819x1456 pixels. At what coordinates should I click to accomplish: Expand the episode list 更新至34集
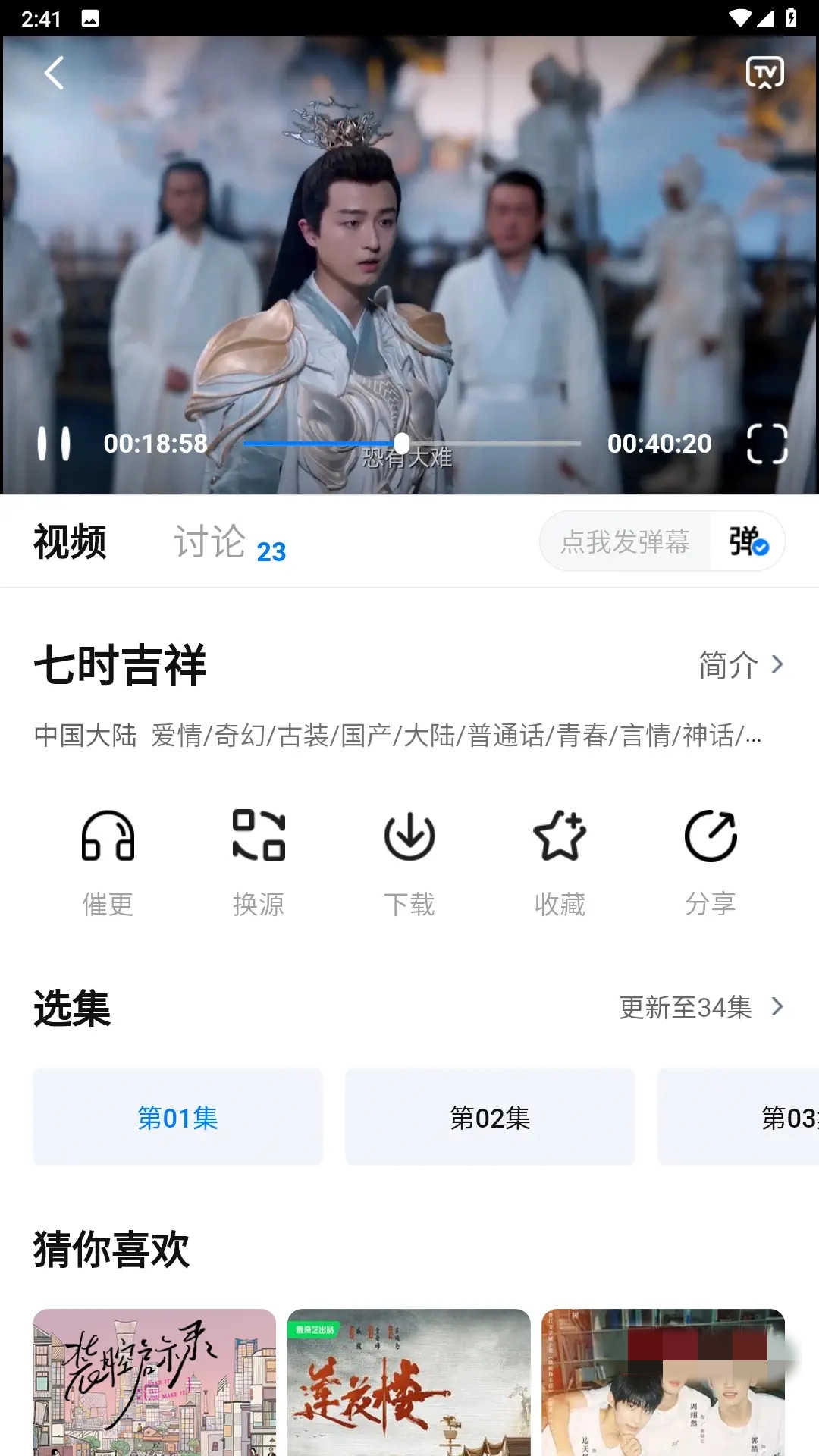coord(700,1007)
